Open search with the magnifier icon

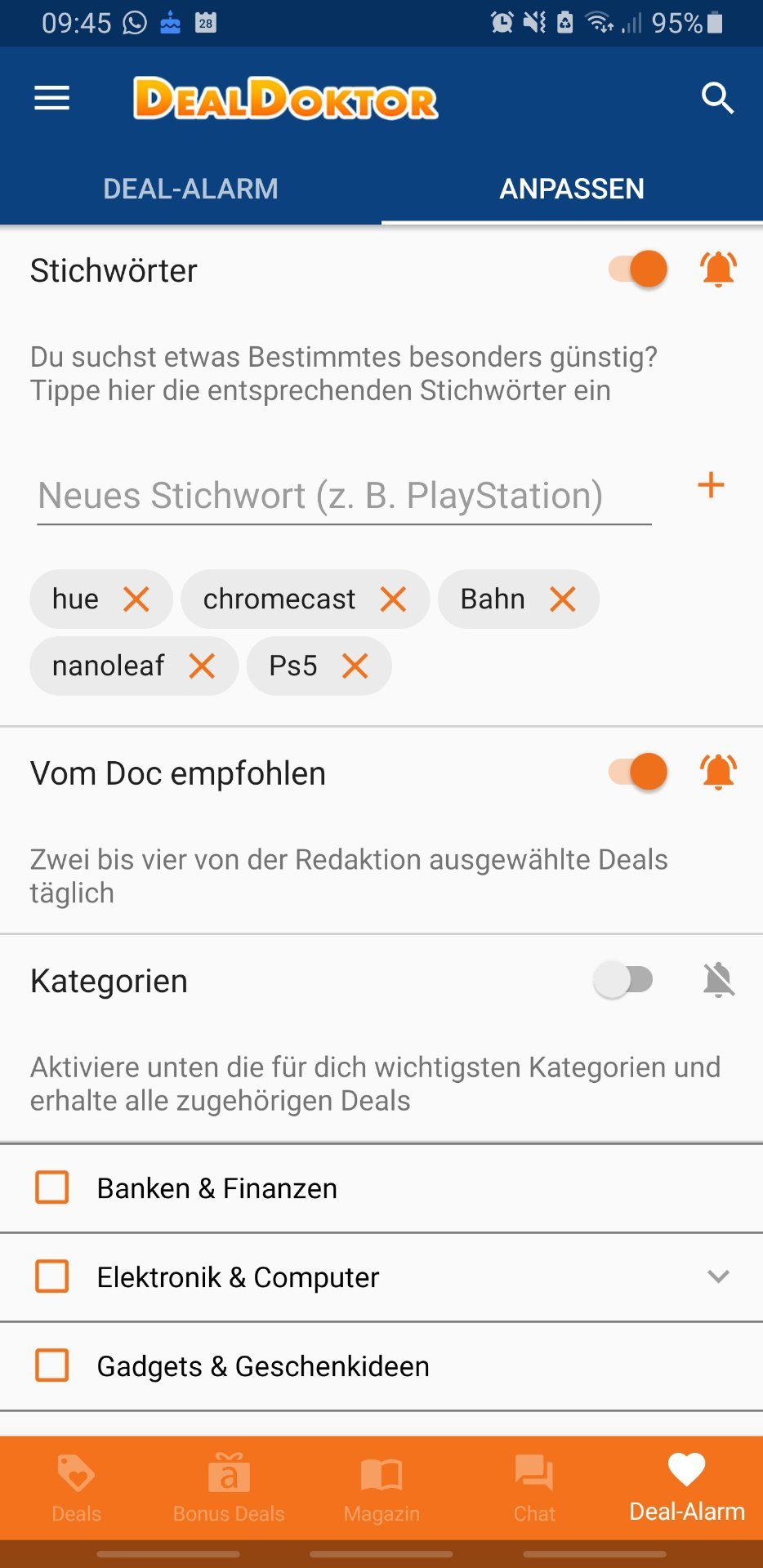click(x=717, y=98)
